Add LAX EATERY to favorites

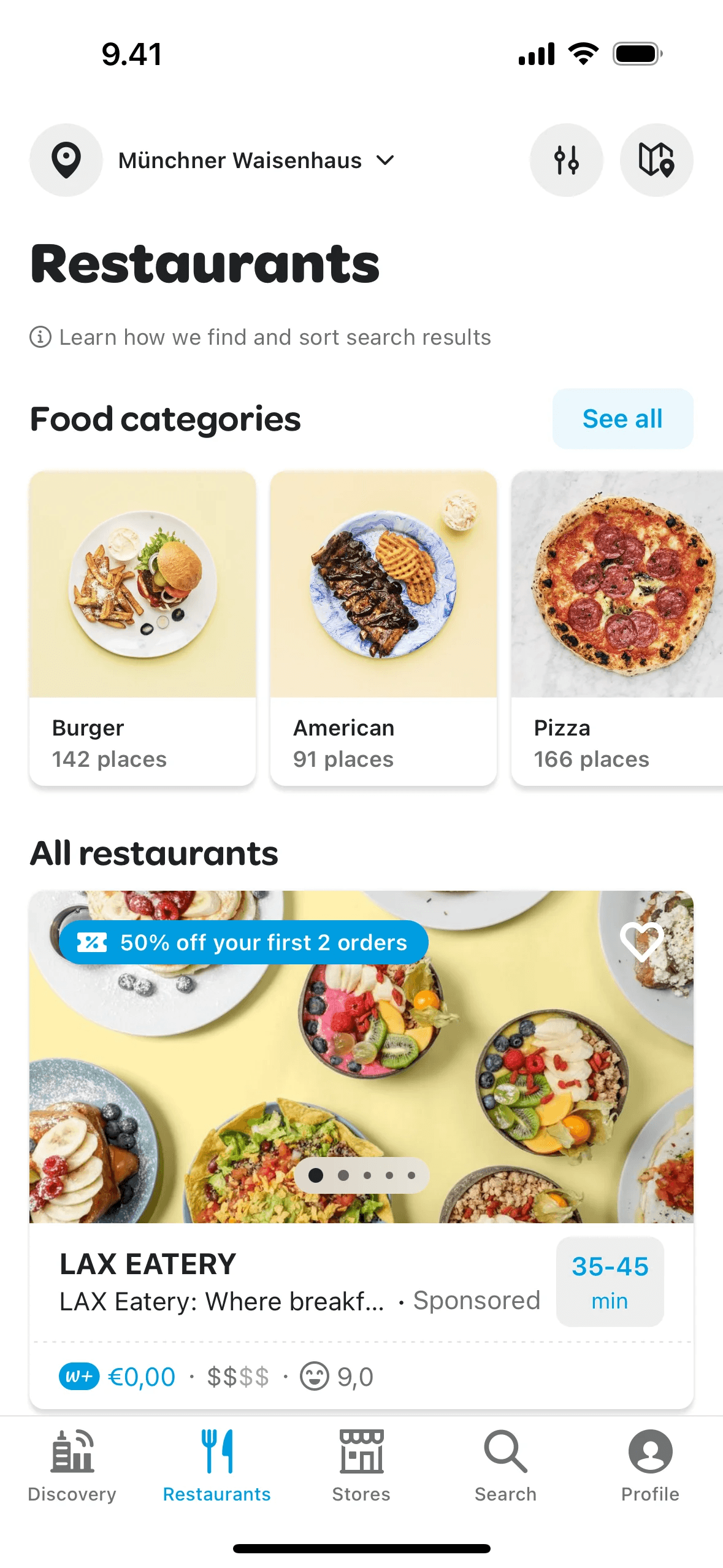coord(641,941)
